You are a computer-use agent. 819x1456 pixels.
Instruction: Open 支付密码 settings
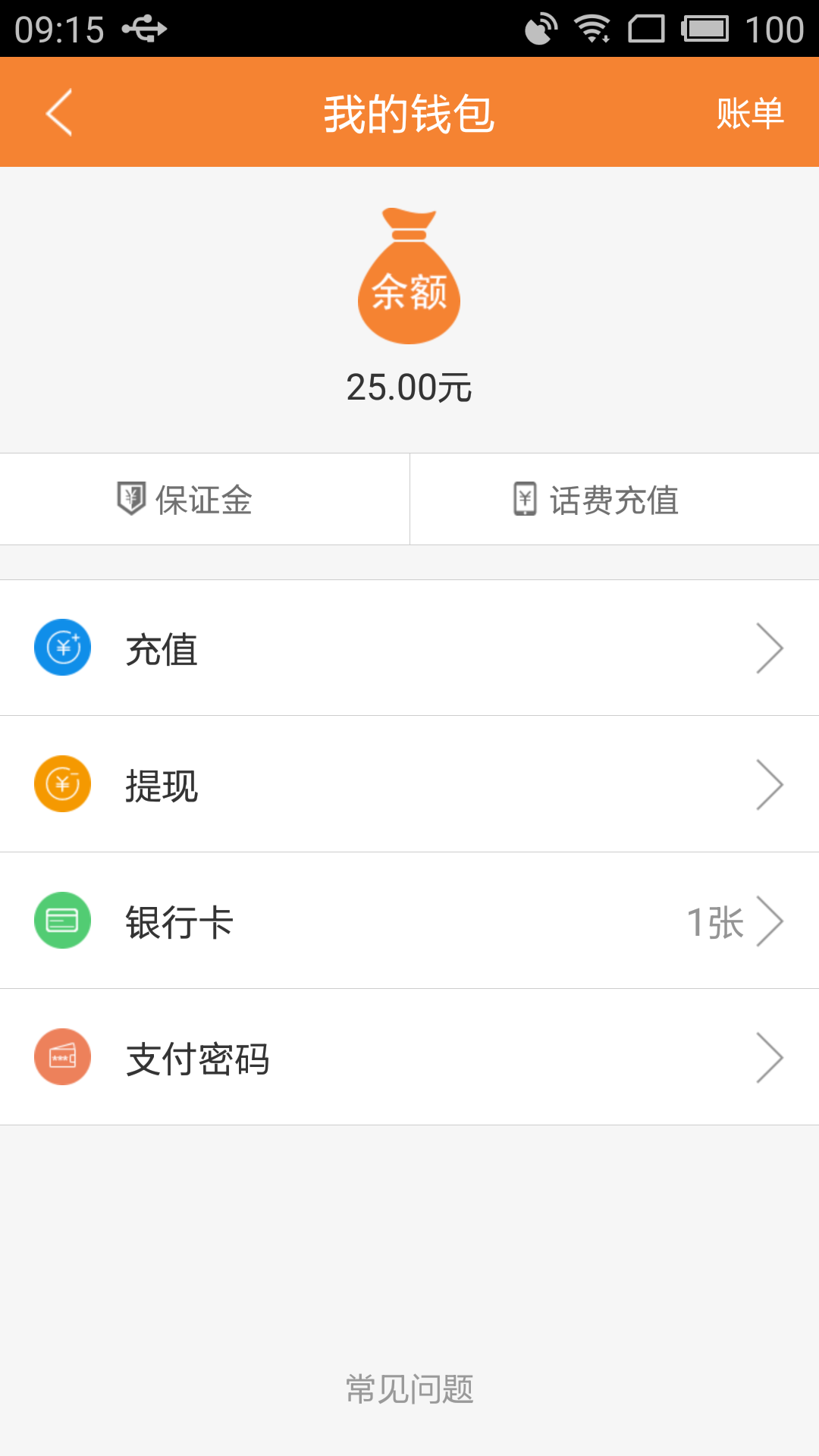click(x=409, y=1058)
